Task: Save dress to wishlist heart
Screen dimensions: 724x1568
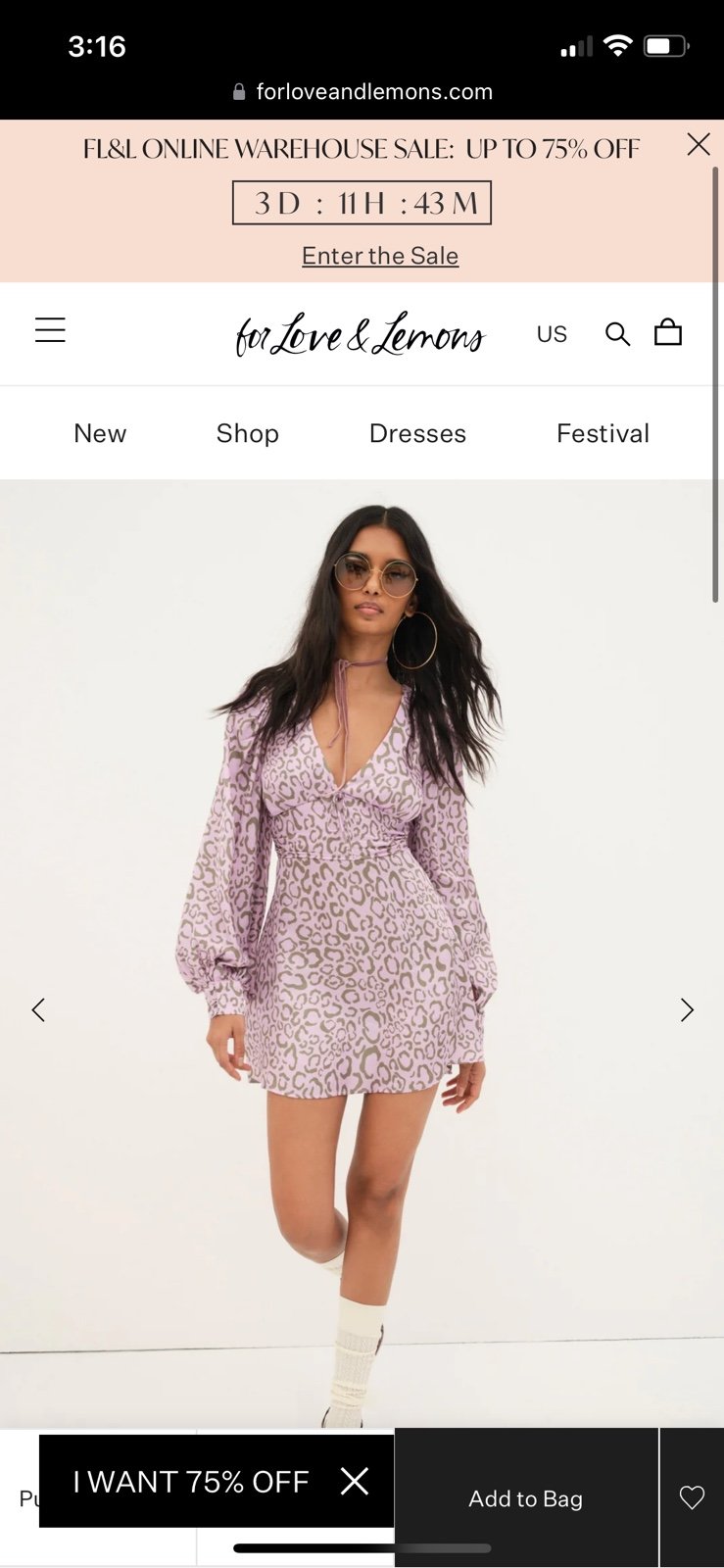Action: click(x=692, y=1497)
